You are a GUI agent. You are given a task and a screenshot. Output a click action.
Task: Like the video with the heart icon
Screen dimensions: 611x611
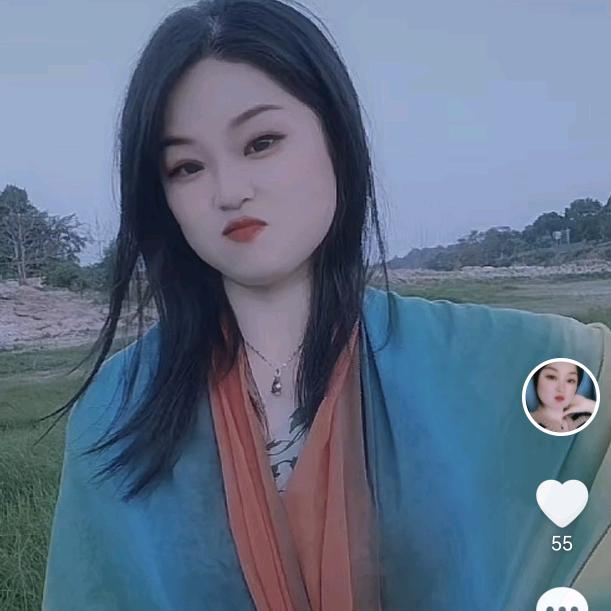562,502
